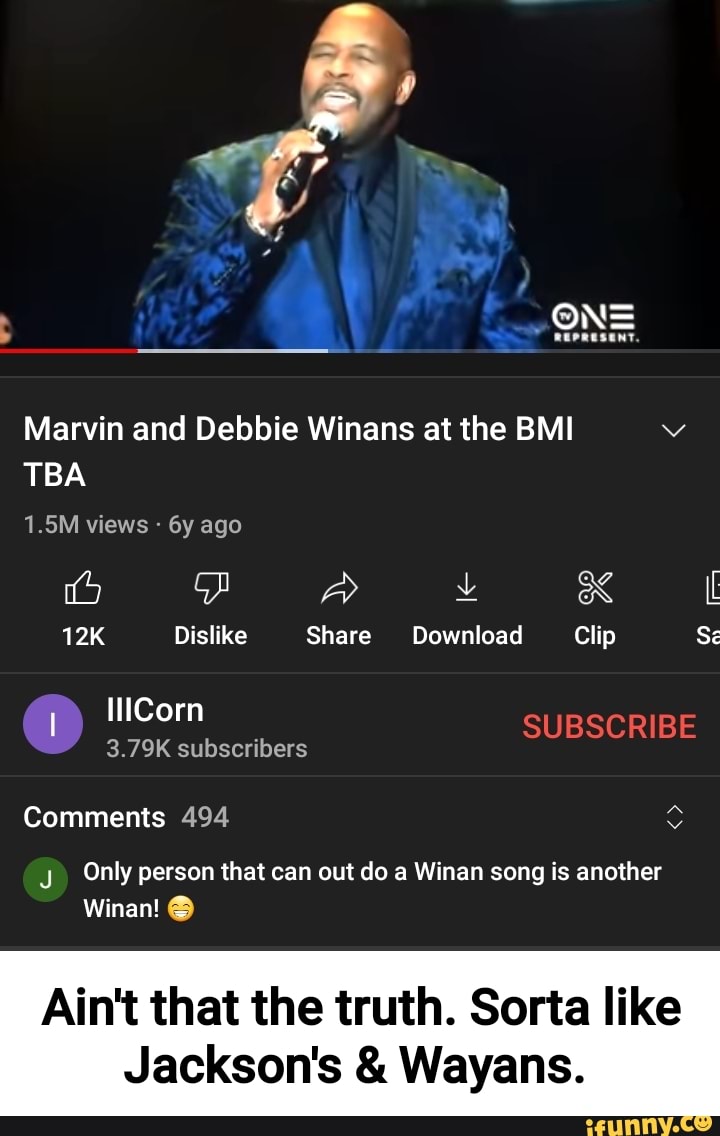Screen dimensions: 720x1136
Task: Open the IIICorn channel page
Action: (155, 711)
